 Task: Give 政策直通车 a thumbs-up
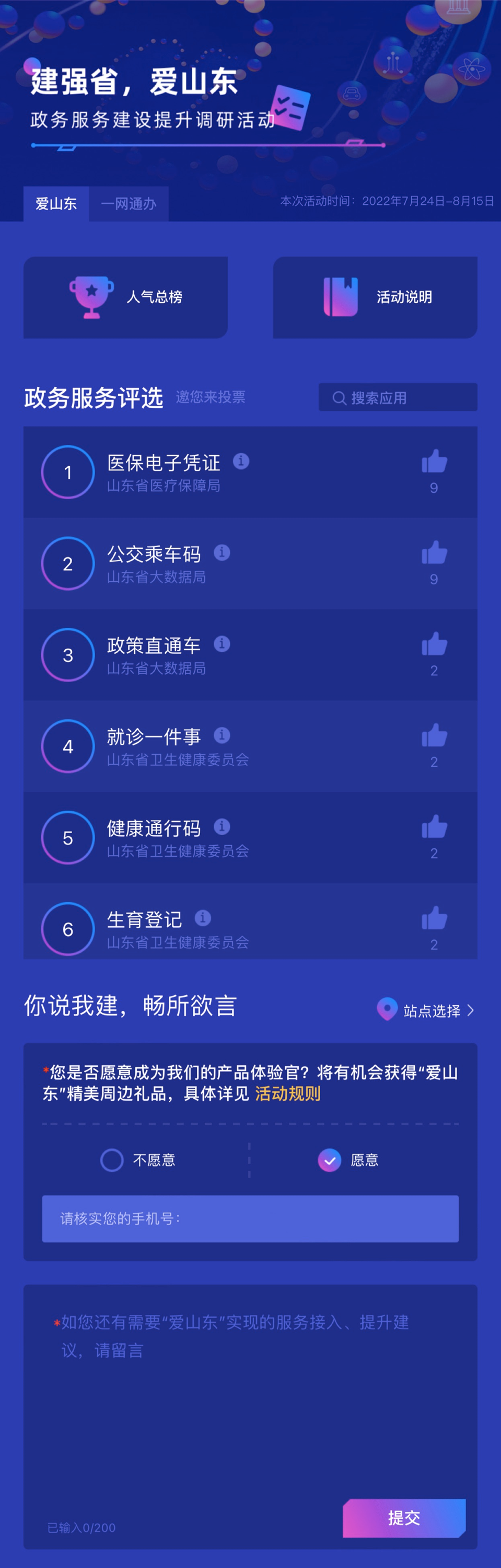point(434,644)
